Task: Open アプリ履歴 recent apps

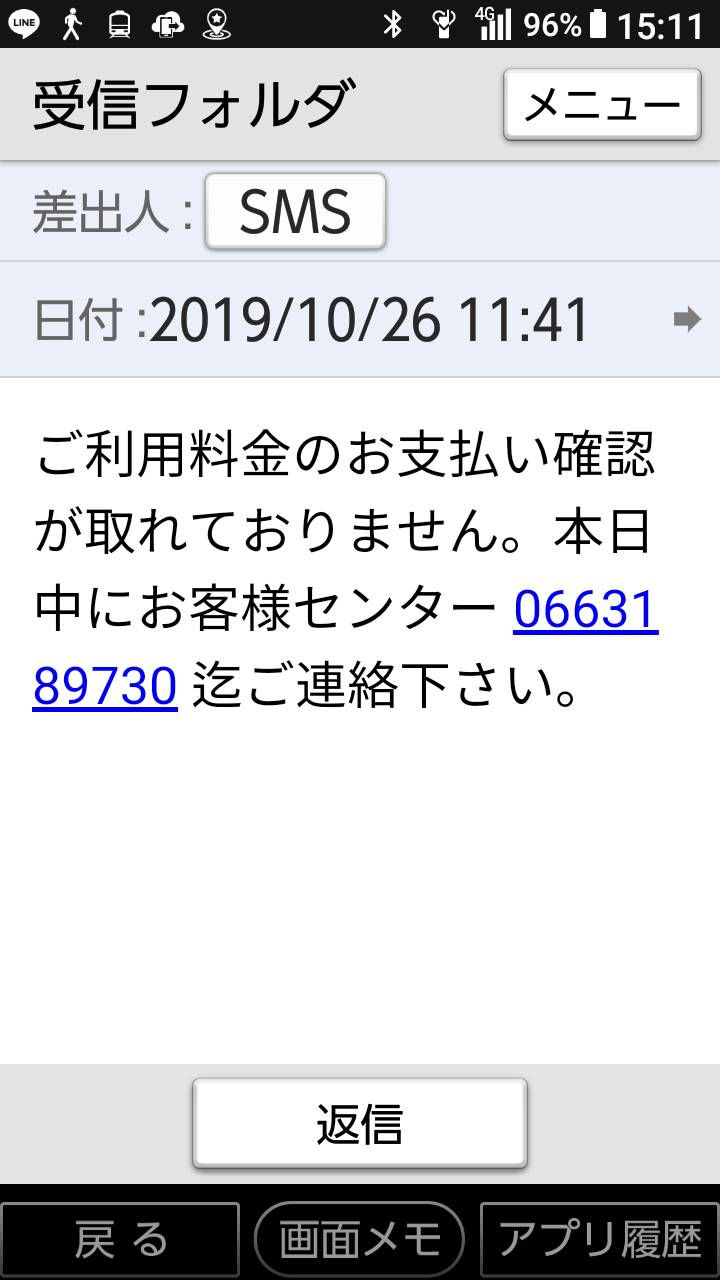Action: (600, 1241)
